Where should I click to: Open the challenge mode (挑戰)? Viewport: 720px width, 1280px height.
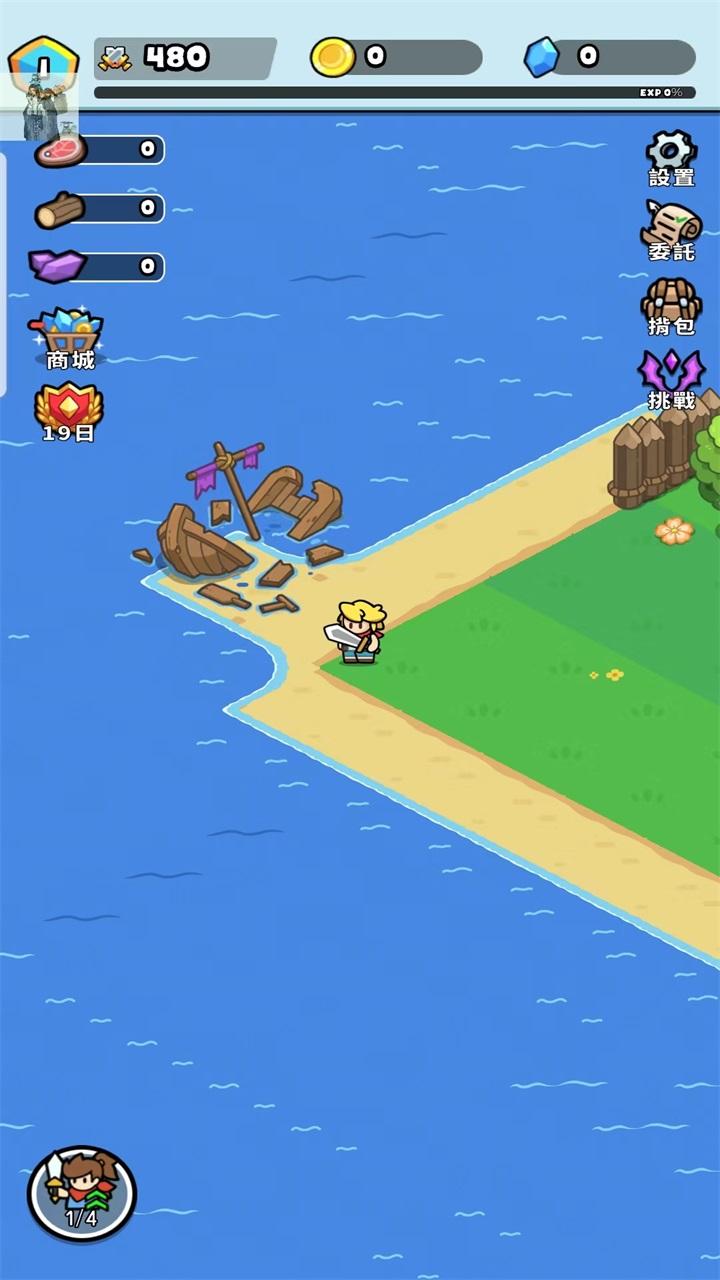pyautogui.click(x=671, y=380)
